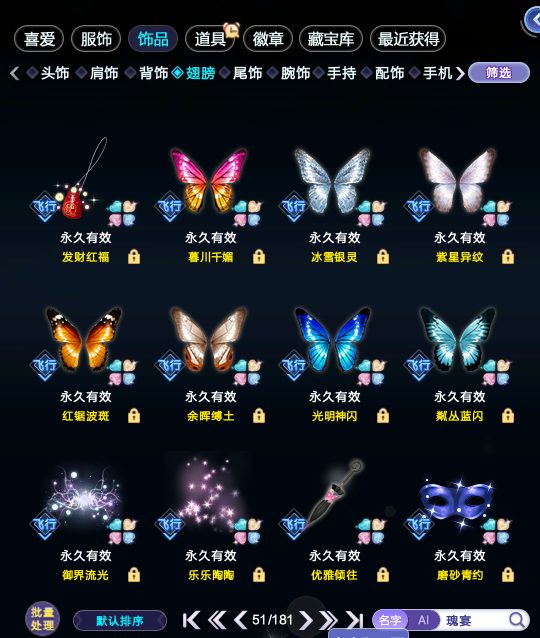Screen dimensions: 540x638
Task: Switch to the 喜爱 tab
Action: coord(39,39)
